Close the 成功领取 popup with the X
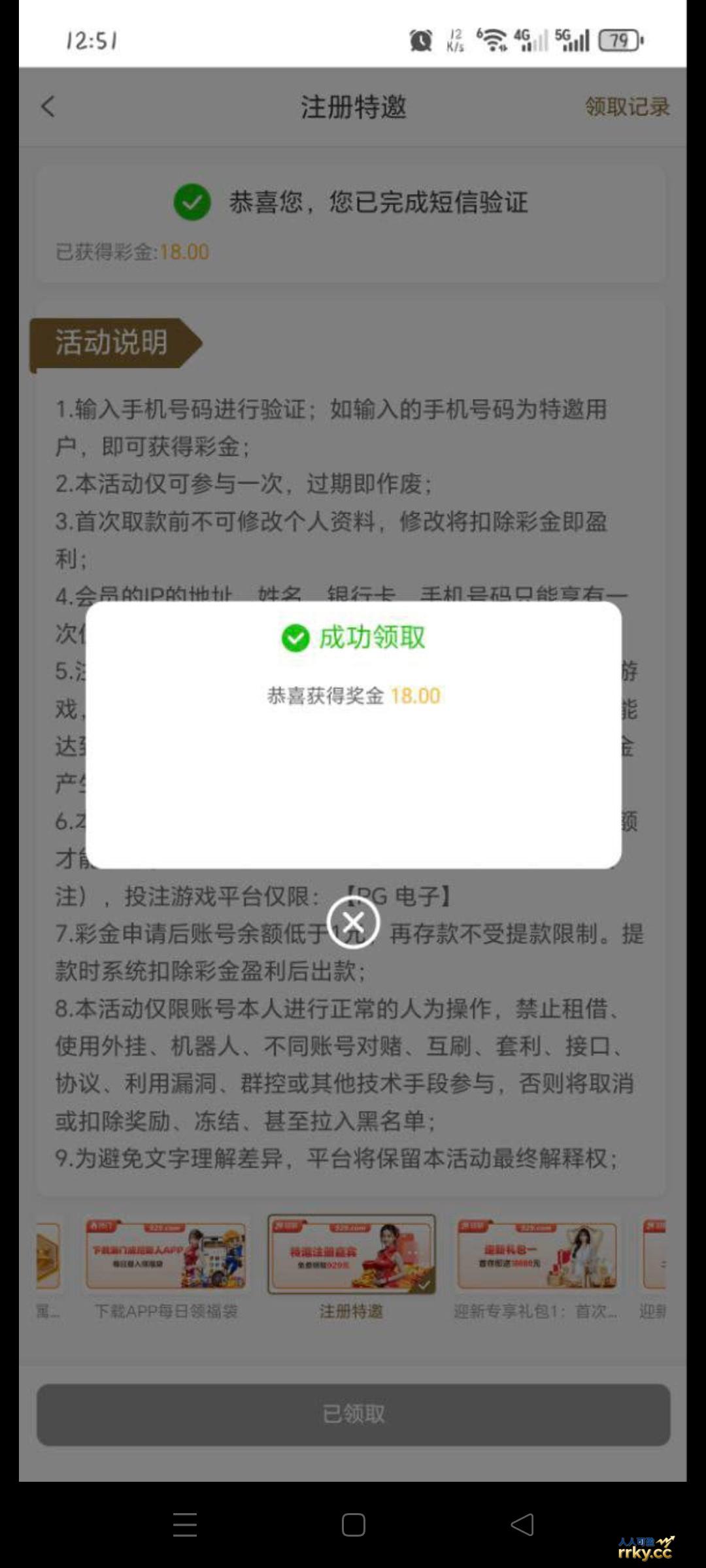 [353, 922]
